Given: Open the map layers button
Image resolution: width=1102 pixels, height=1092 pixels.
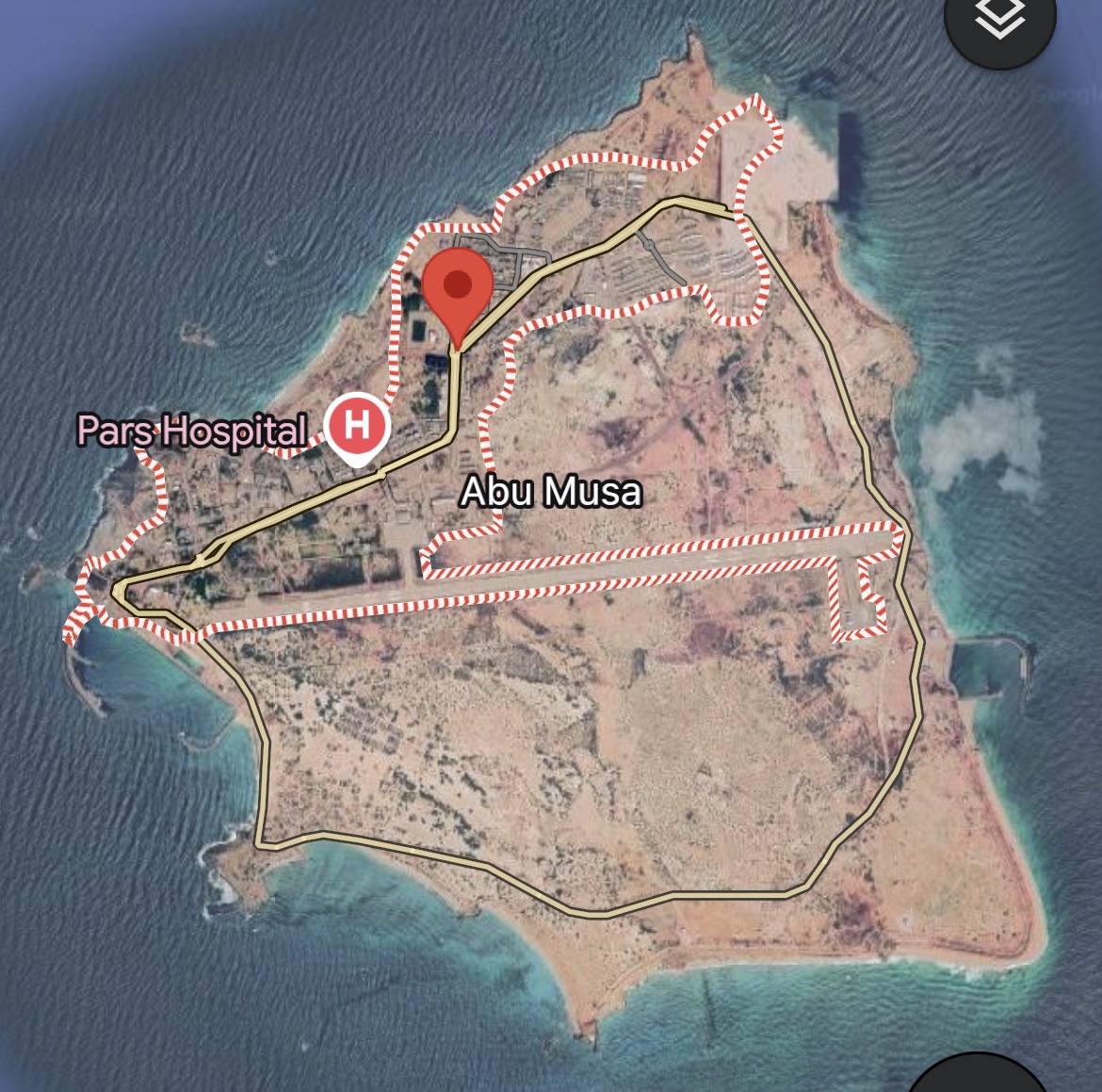Looking at the screenshot, I should 999,21.
